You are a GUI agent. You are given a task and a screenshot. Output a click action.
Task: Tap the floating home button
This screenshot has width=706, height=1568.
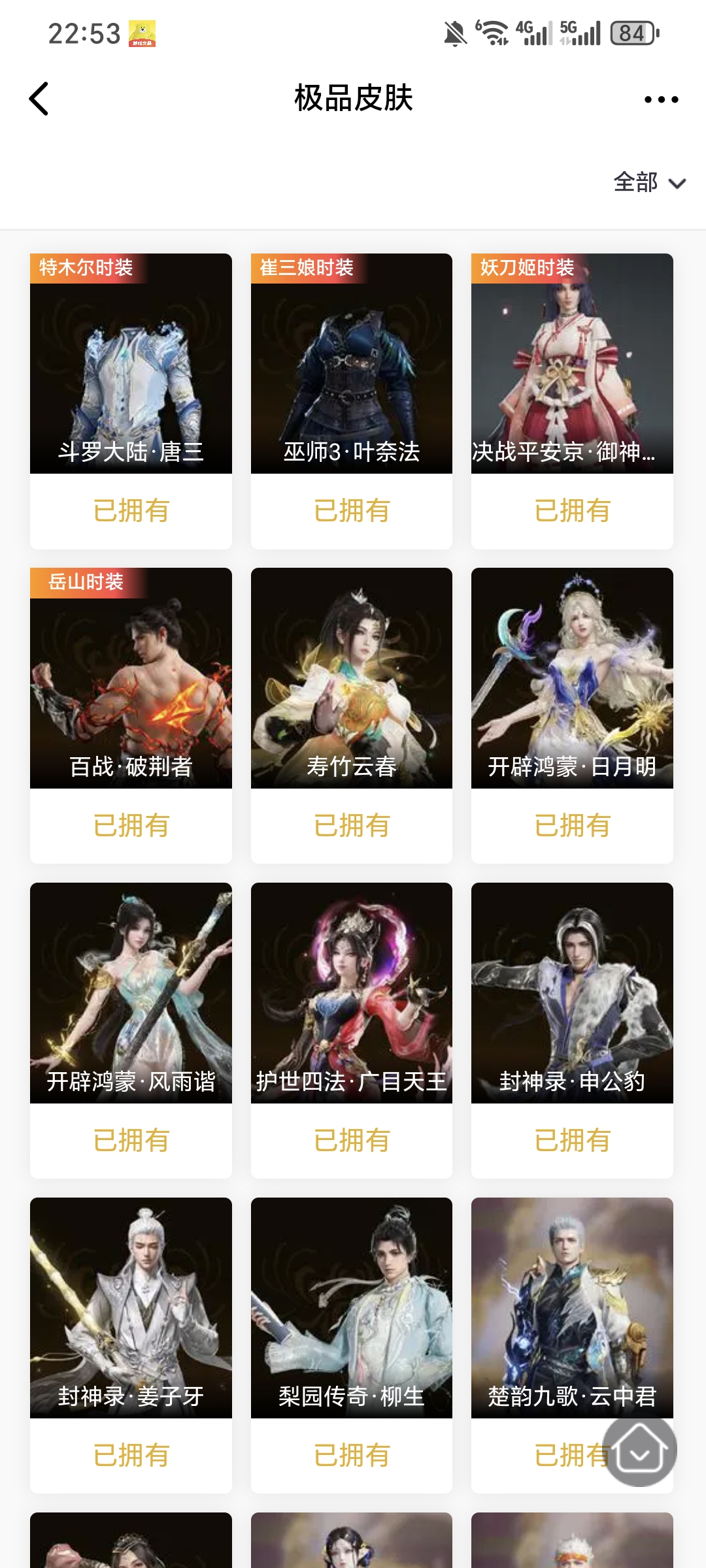pos(639,1449)
